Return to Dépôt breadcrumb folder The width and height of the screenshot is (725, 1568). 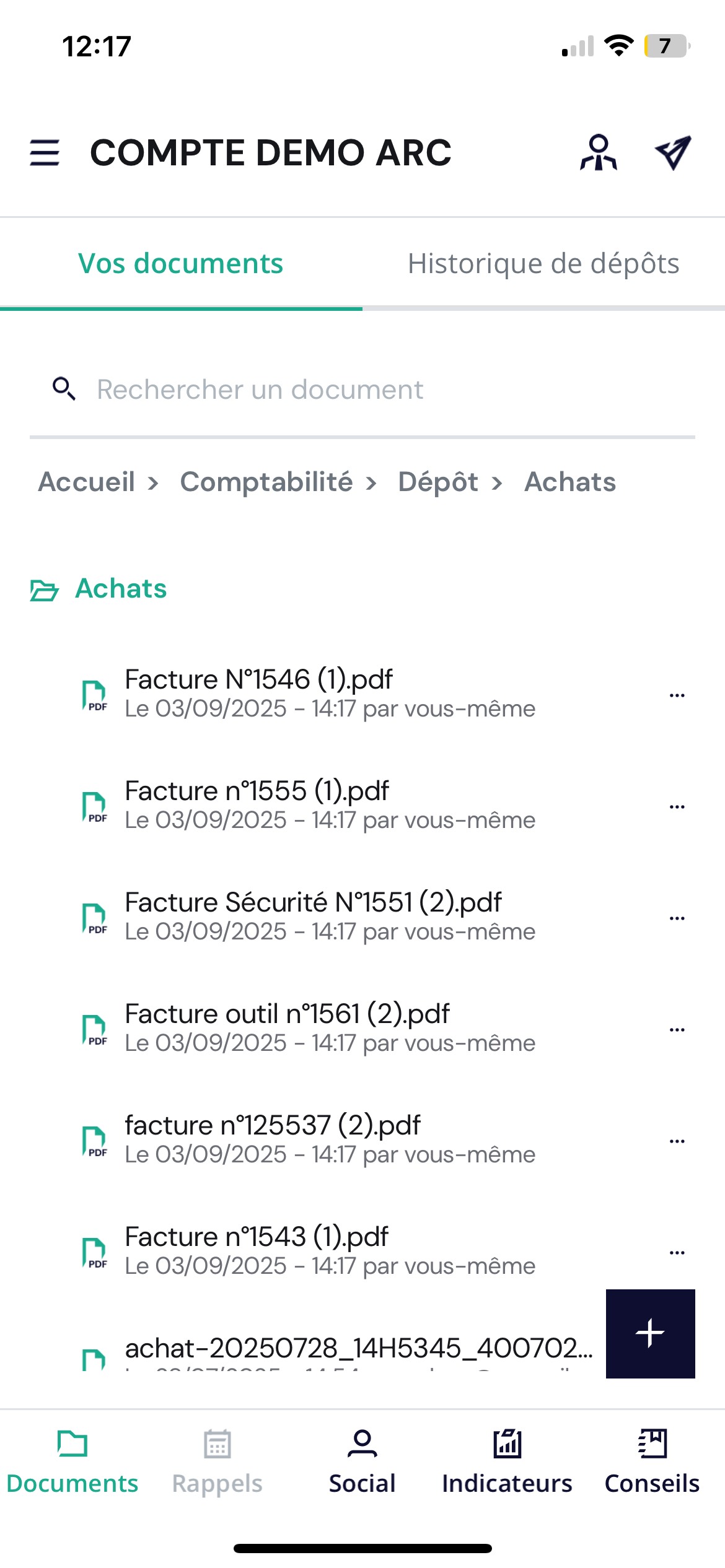(438, 482)
